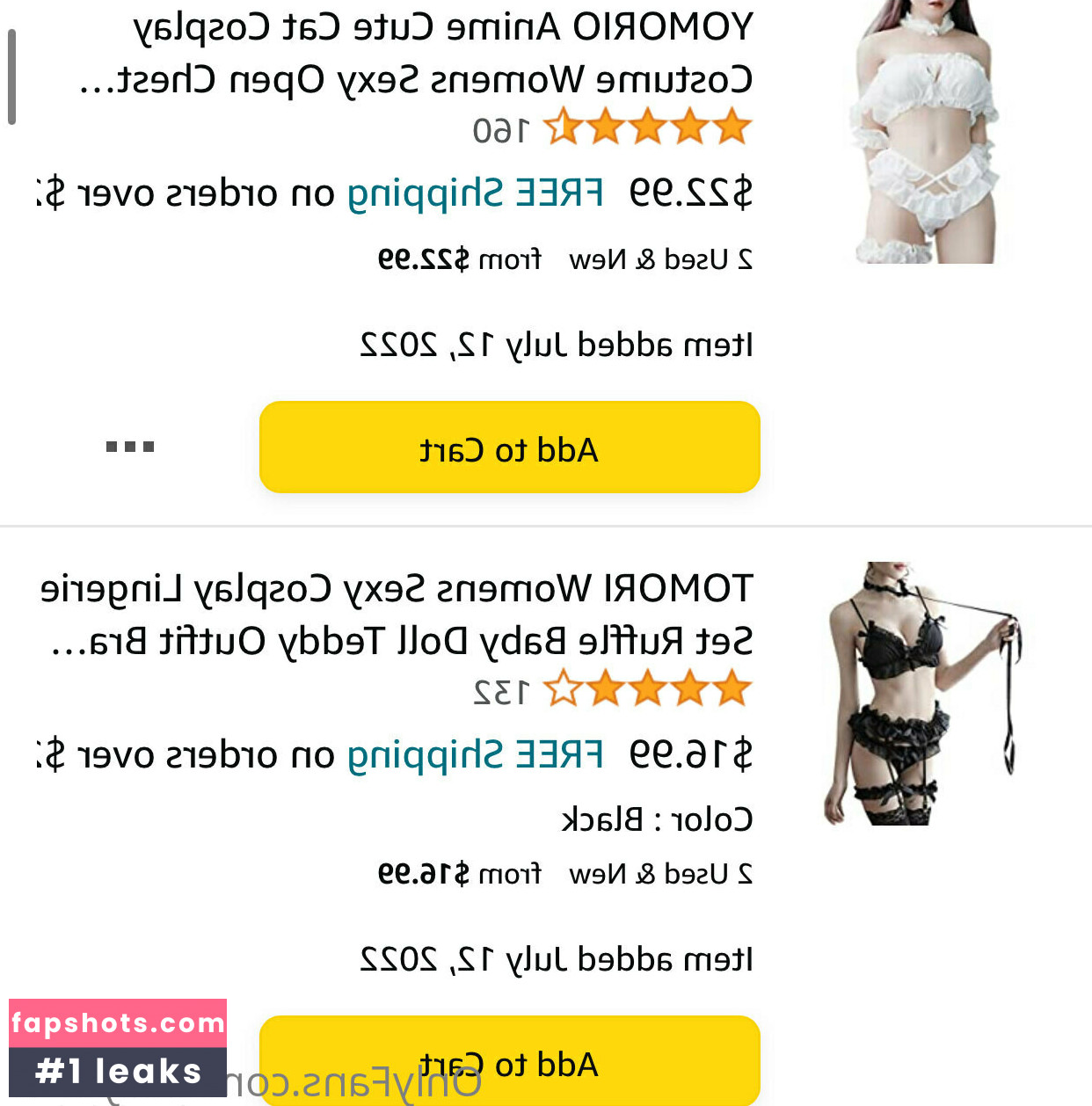The width and height of the screenshot is (1092, 1106).
Task: Add the TOMORI lingerie set to cart
Action: [509, 1062]
